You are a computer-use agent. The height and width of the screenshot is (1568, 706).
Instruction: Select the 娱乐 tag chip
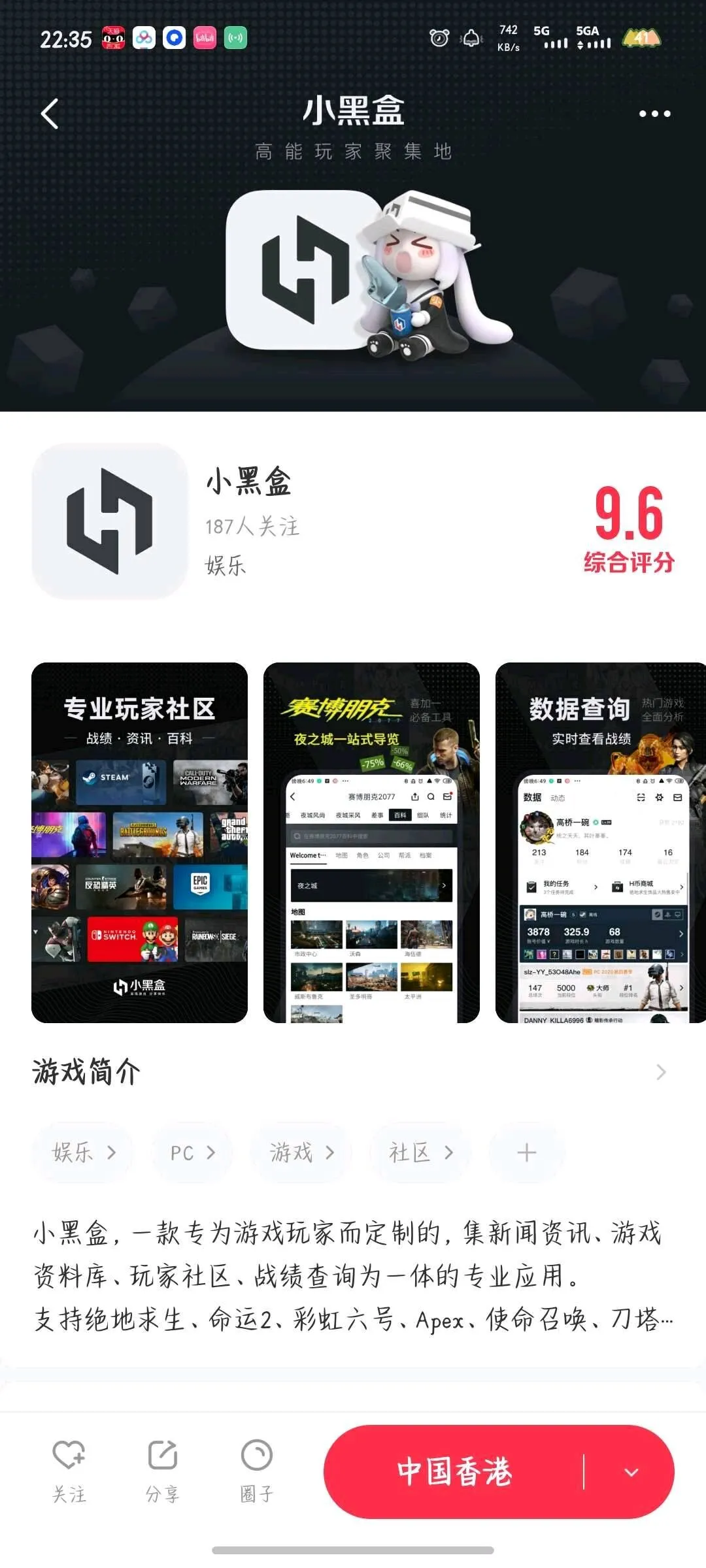click(84, 1152)
